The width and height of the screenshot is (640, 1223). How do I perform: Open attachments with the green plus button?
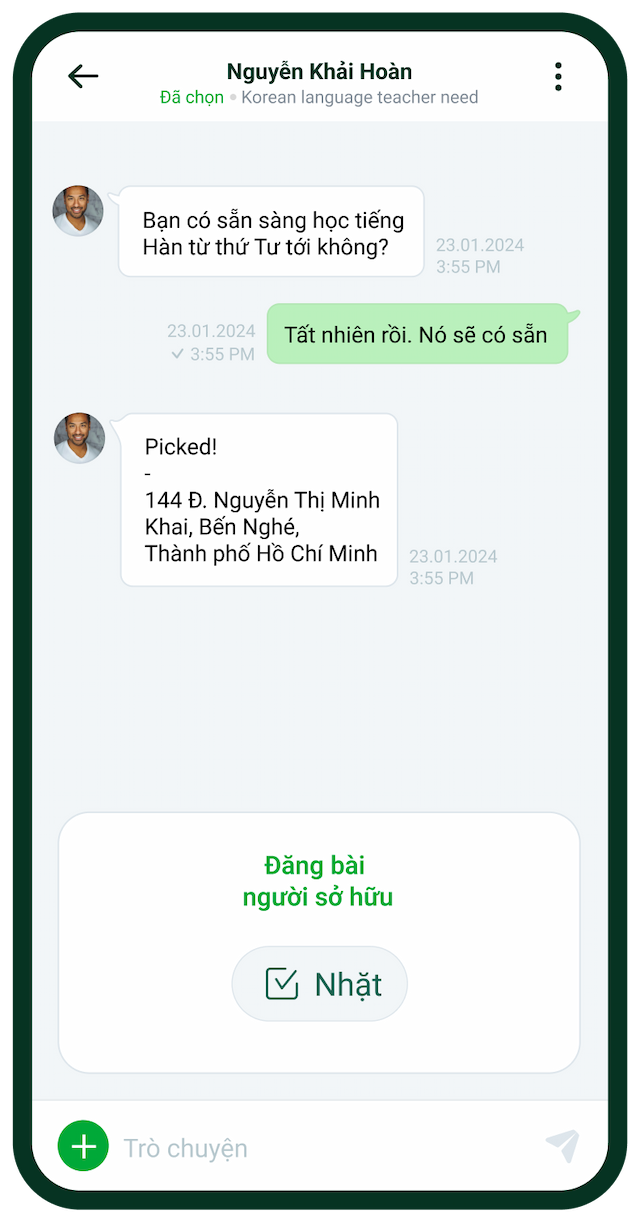83,1146
